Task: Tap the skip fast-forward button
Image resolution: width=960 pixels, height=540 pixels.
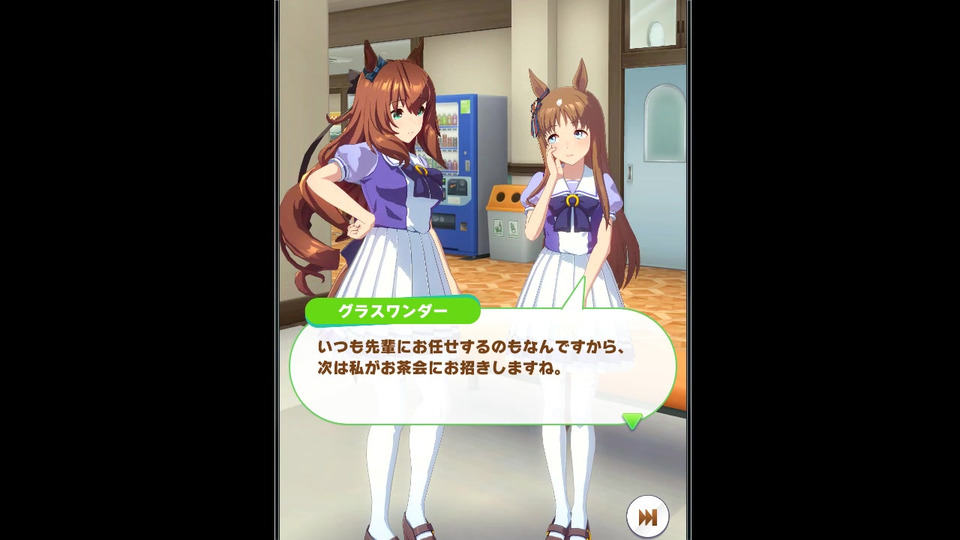Action: 647,517
